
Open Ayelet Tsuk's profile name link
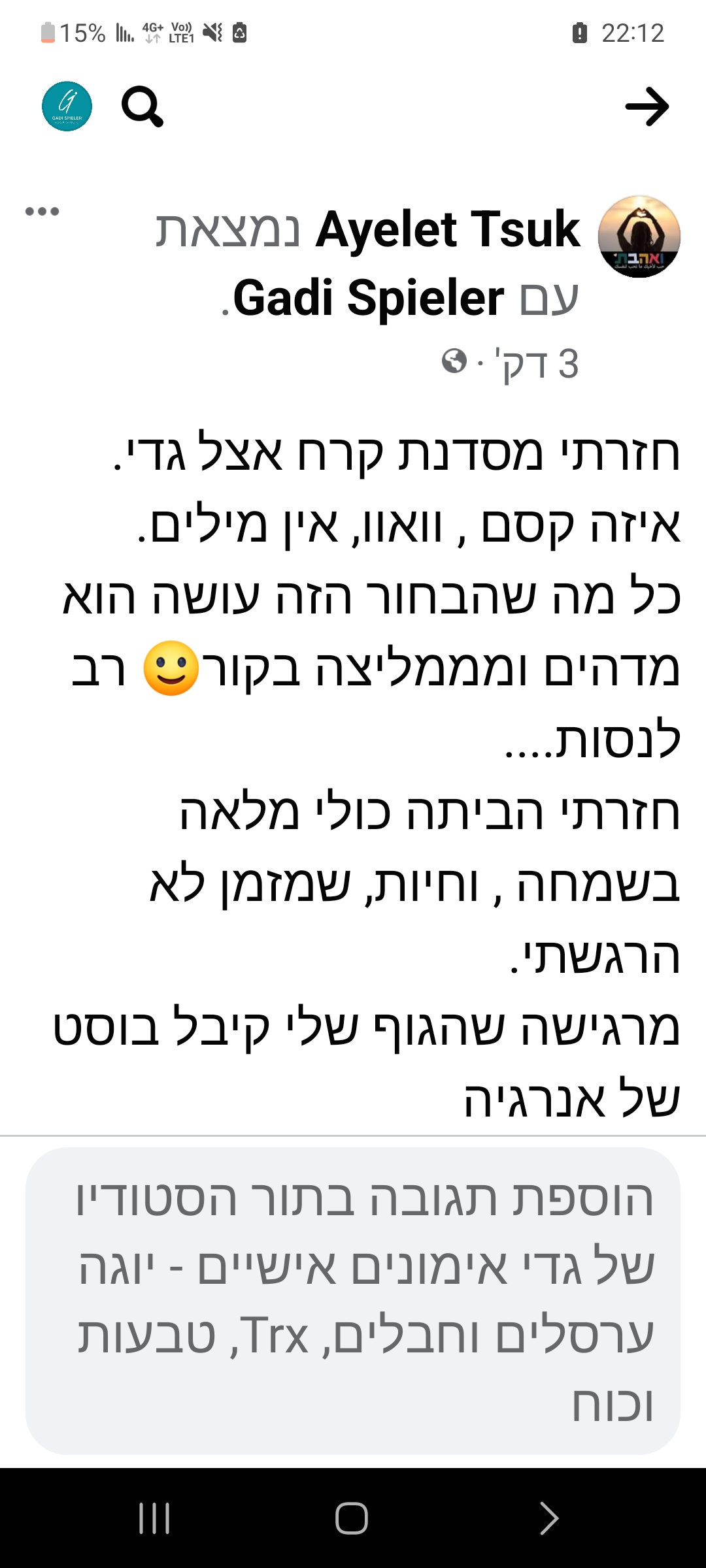[x=448, y=229]
